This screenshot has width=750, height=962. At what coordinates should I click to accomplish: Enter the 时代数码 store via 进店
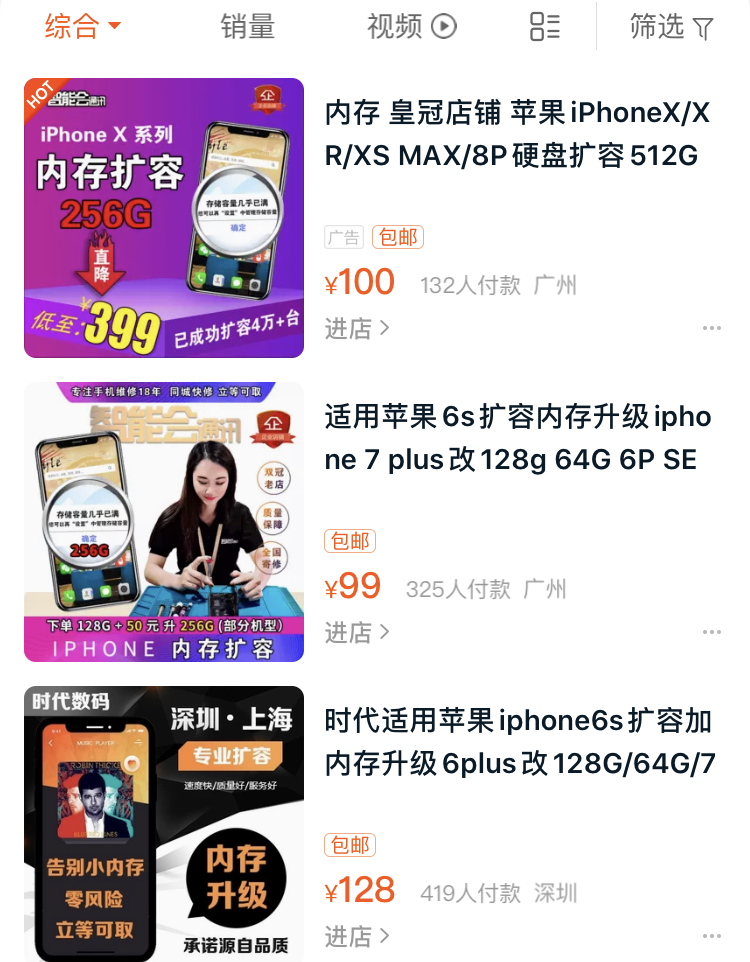[x=349, y=936]
